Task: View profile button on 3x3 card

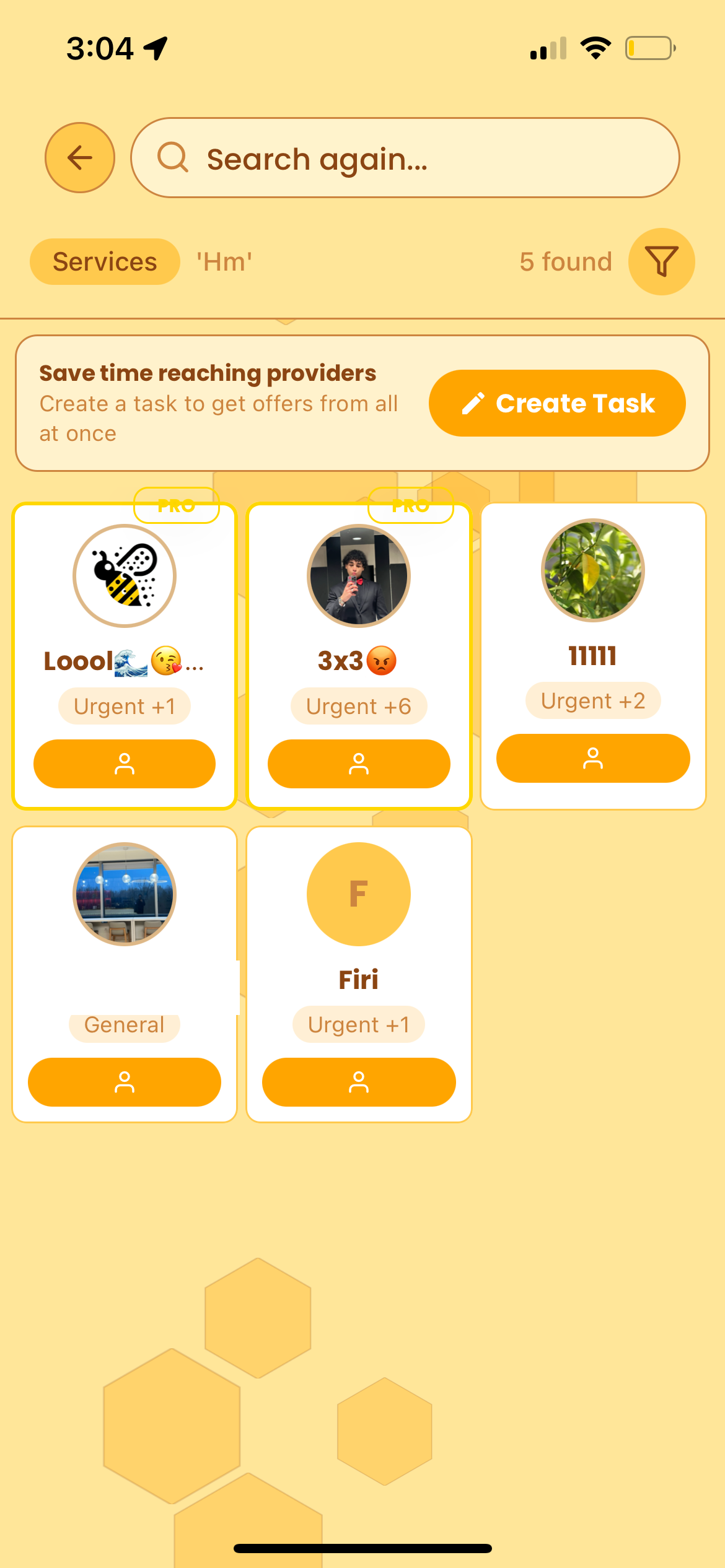Action: [x=359, y=764]
